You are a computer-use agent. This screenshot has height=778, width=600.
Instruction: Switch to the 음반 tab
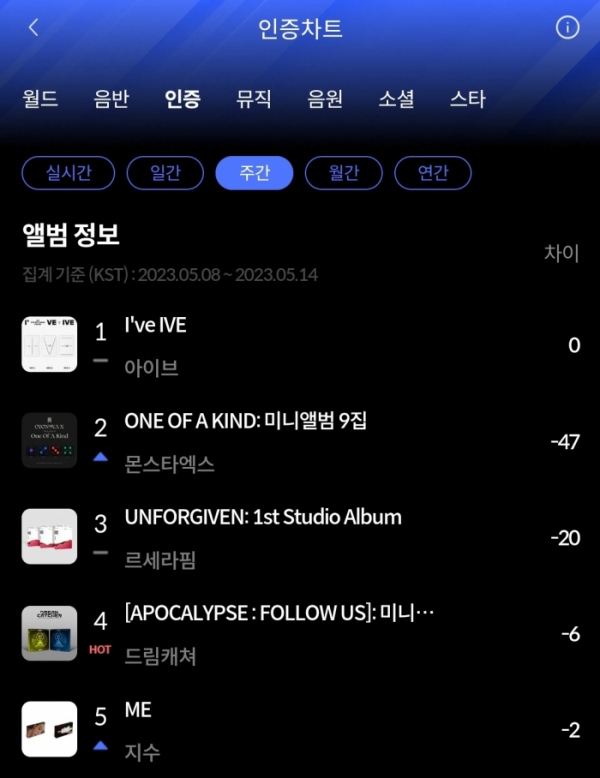[111, 99]
